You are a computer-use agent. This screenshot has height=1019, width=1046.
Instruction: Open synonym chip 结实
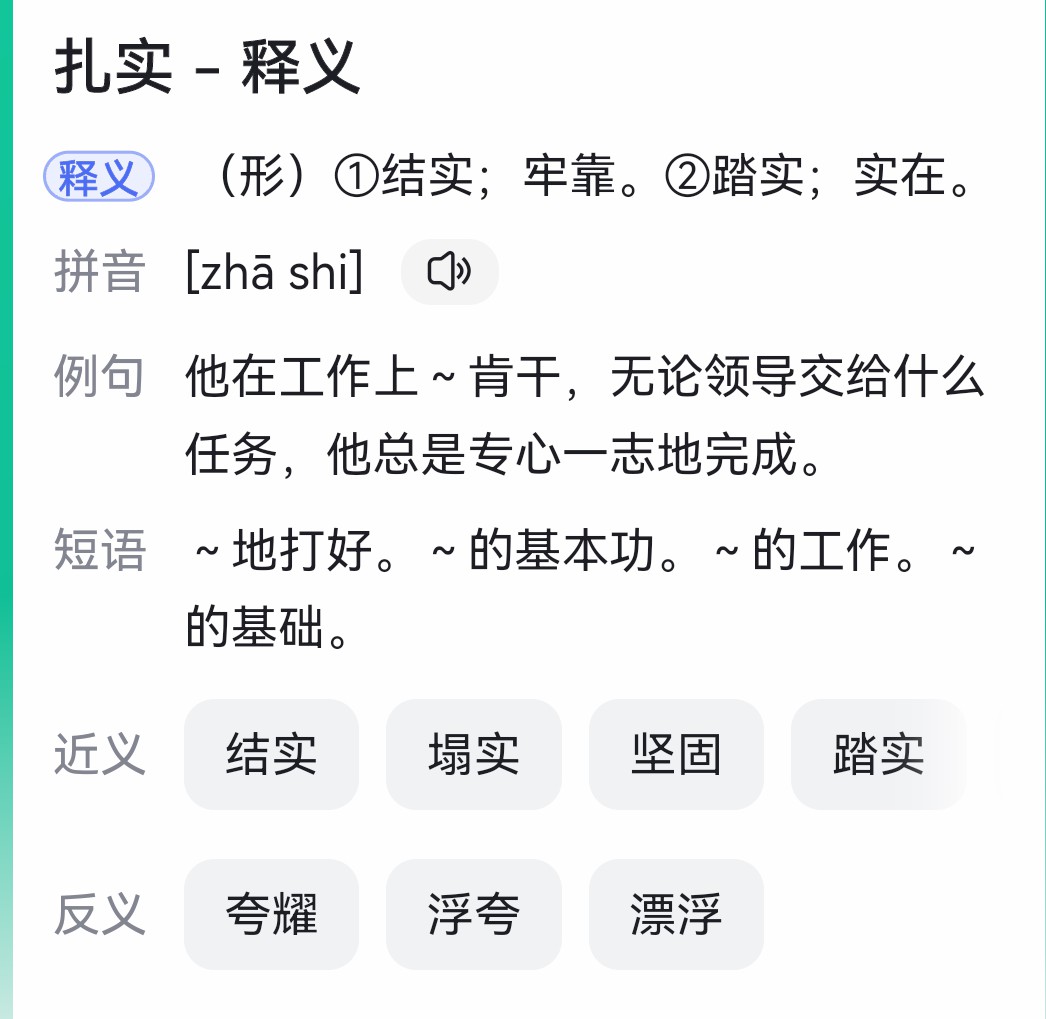(271, 754)
